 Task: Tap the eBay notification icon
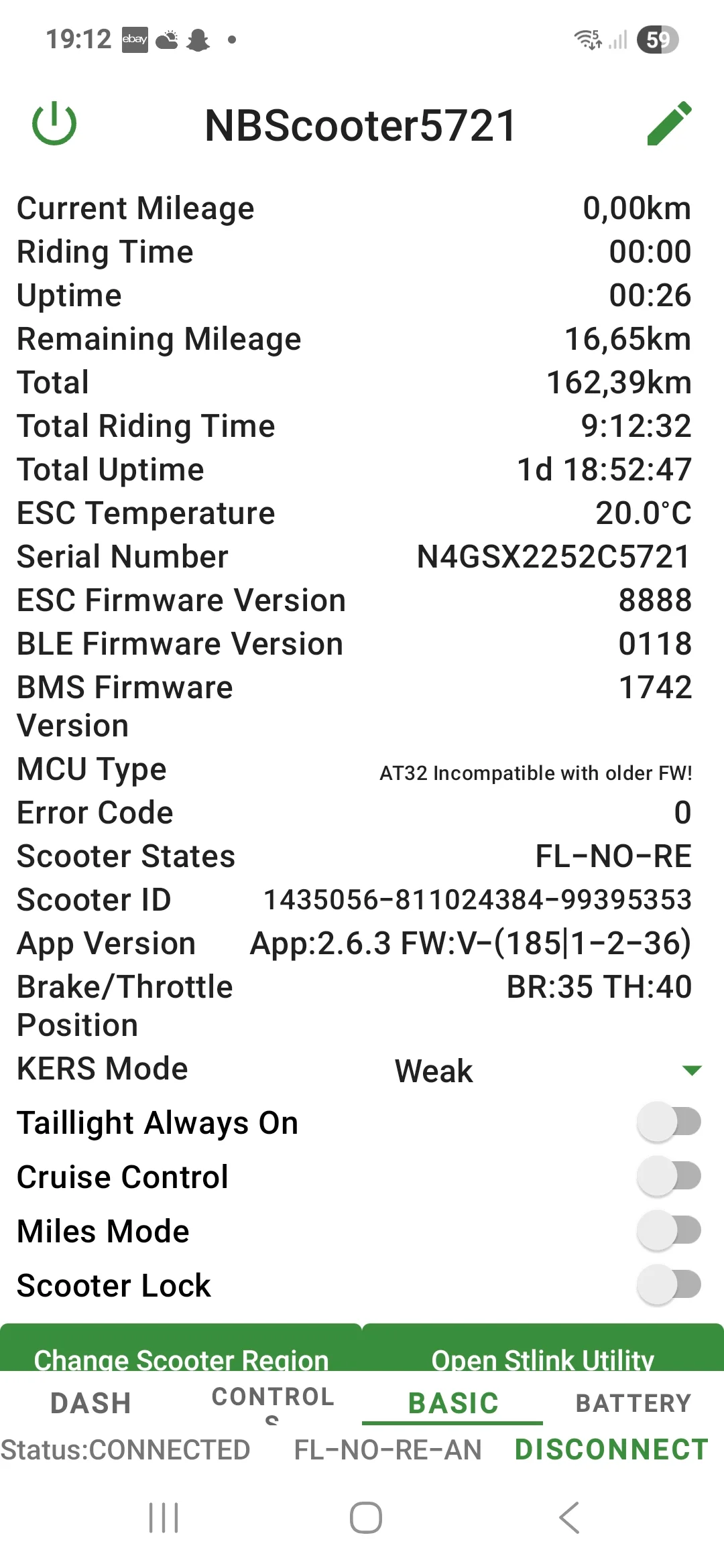coord(134,39)
